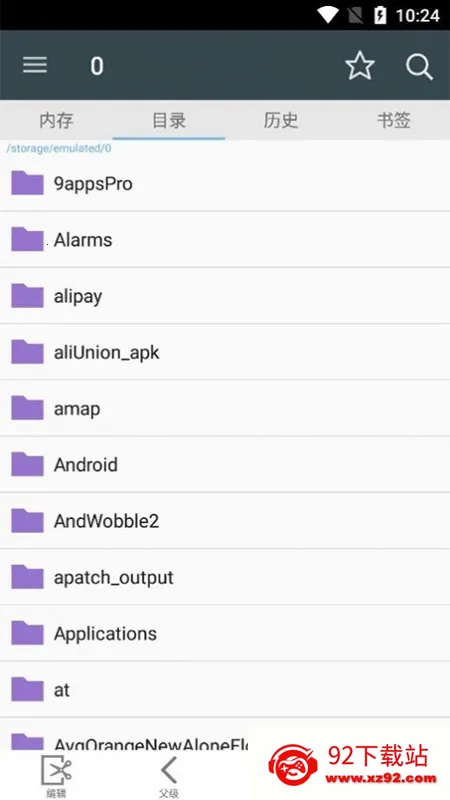
Task: Open the 9appsPro folder
Action: [x=225, y=183]
